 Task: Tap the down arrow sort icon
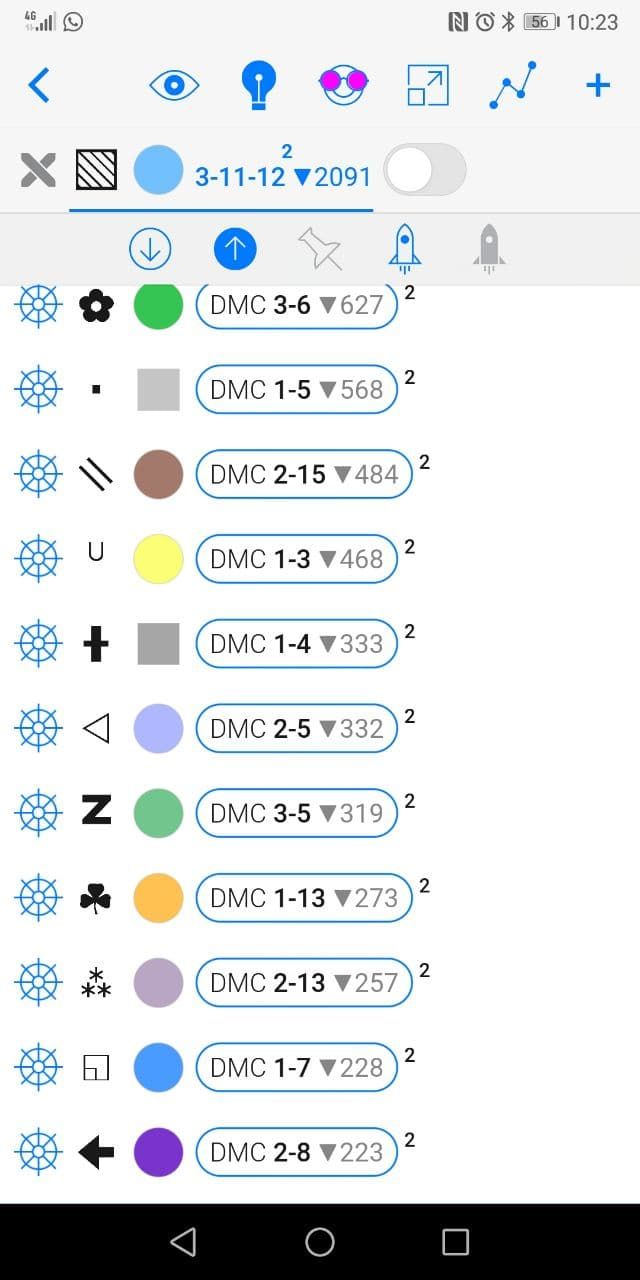coord(150,249)
